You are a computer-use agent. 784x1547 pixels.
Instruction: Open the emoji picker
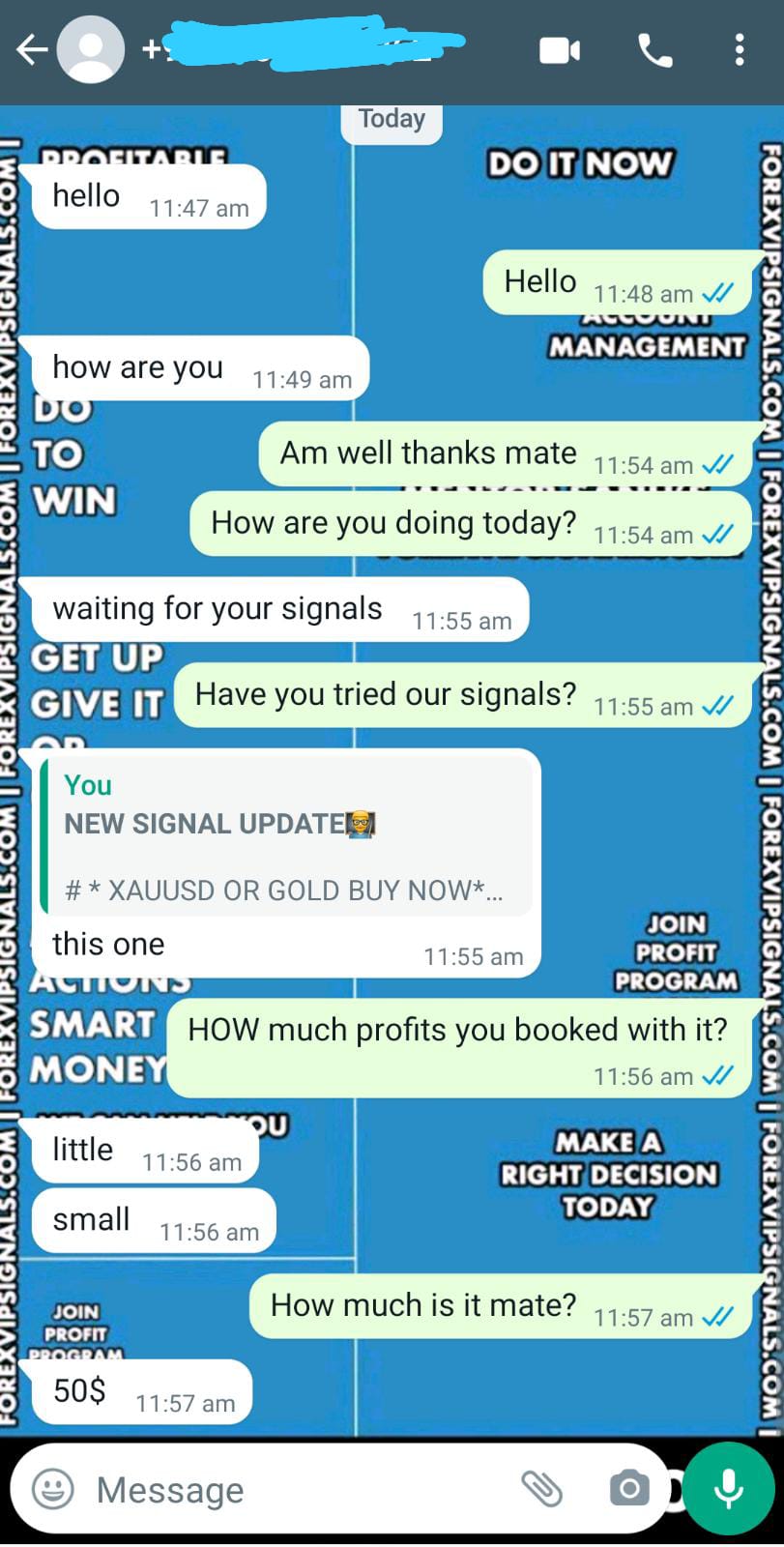(52, 1489)
